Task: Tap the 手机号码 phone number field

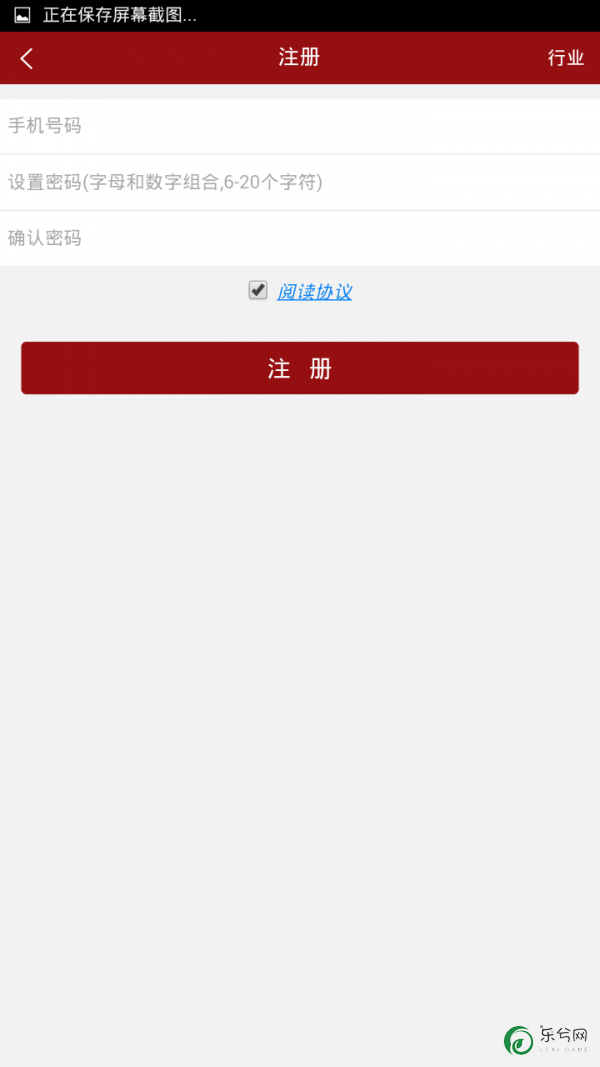Action: (300, 126)
